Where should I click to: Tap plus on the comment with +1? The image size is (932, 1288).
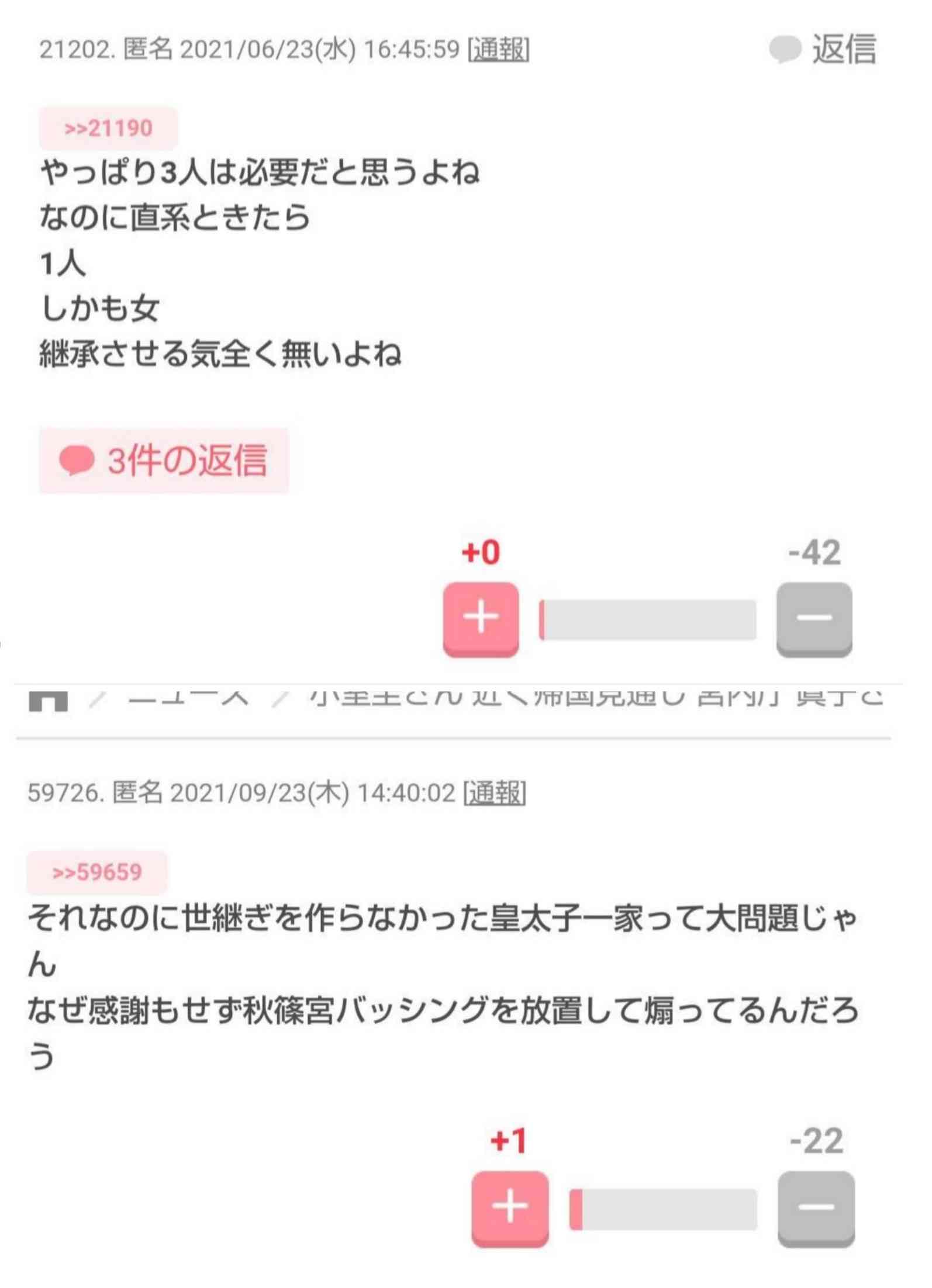510,1207
